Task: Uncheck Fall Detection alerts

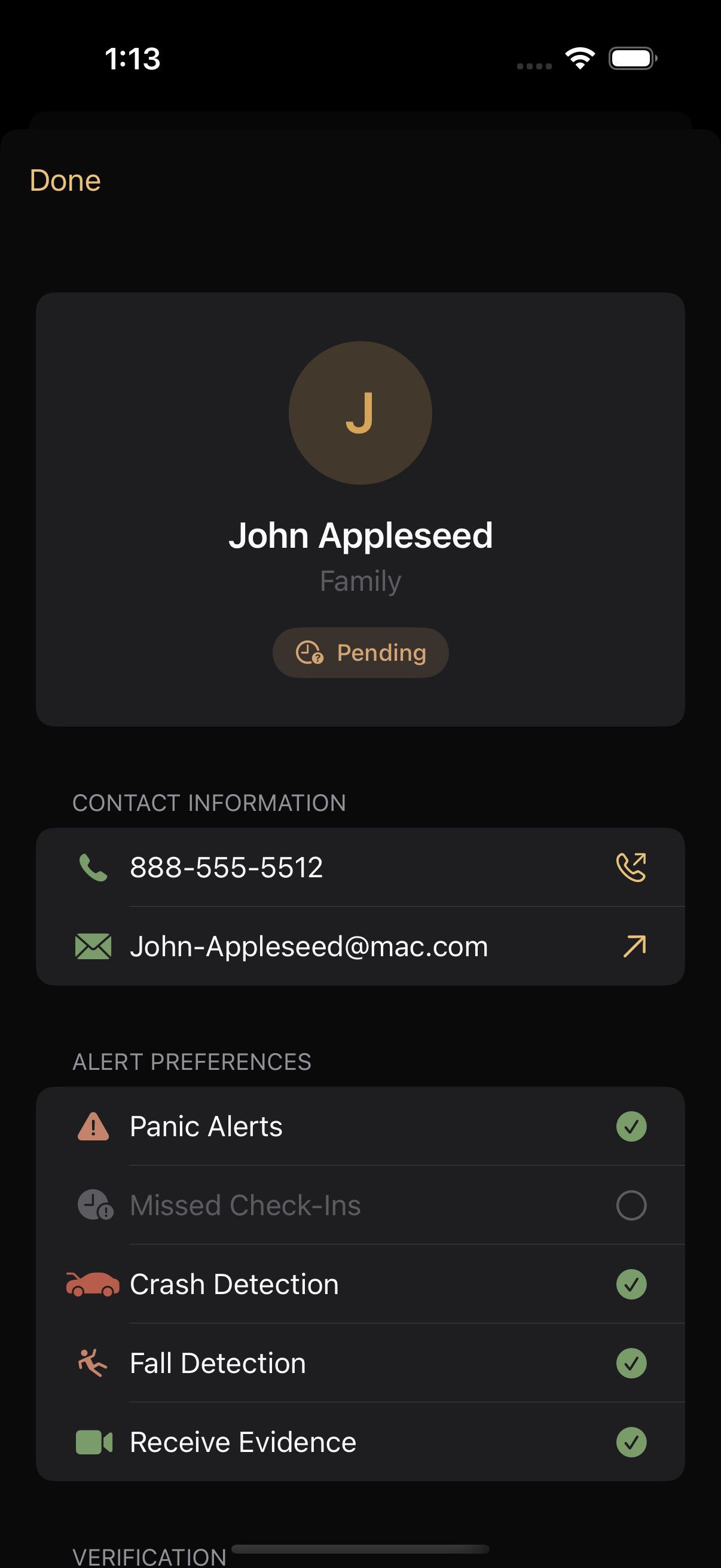Action: (631, 1363)
